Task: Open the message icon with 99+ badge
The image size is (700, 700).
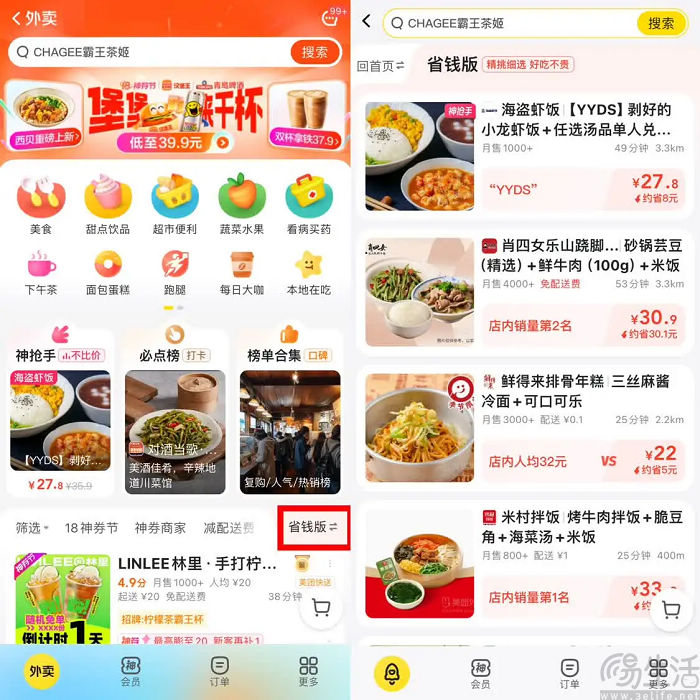Action: pyautogui.click(x=331, y=17)
